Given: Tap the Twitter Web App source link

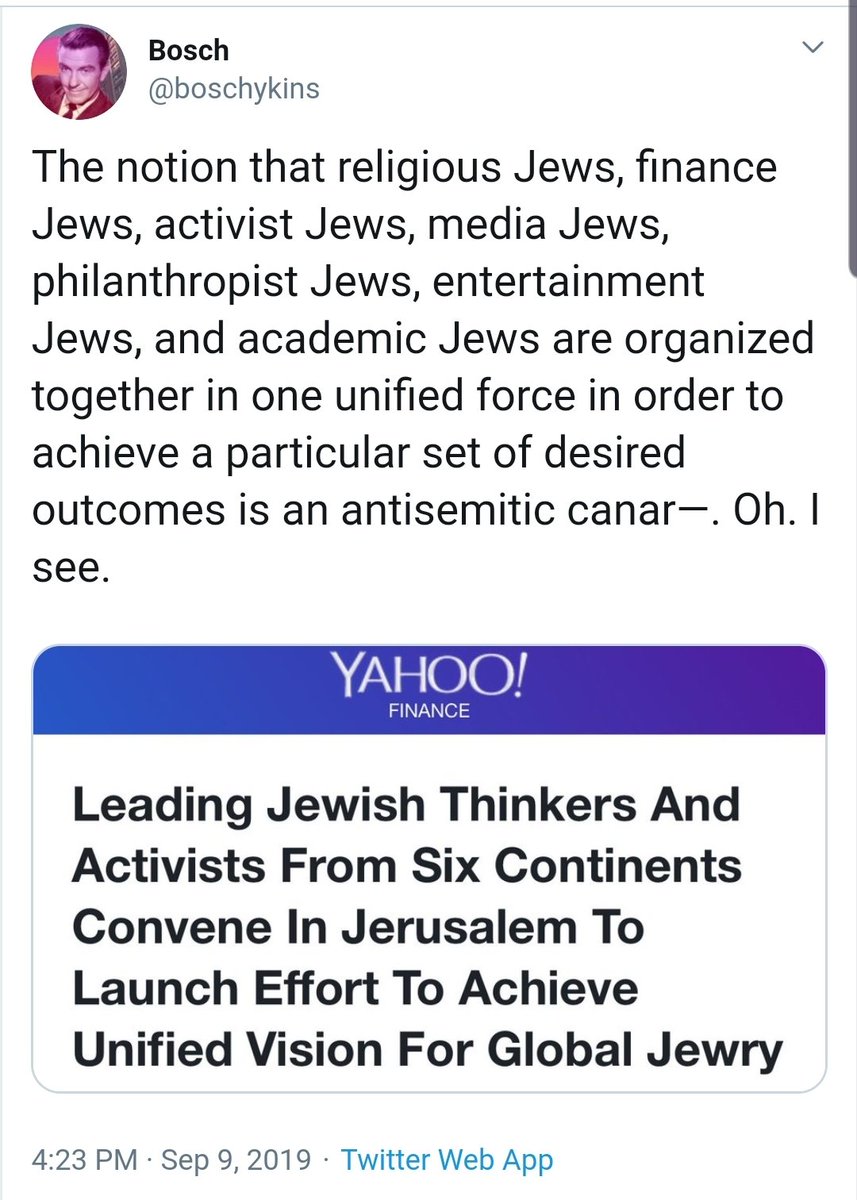Looking at the screenshot, I should pos(446,1161).
